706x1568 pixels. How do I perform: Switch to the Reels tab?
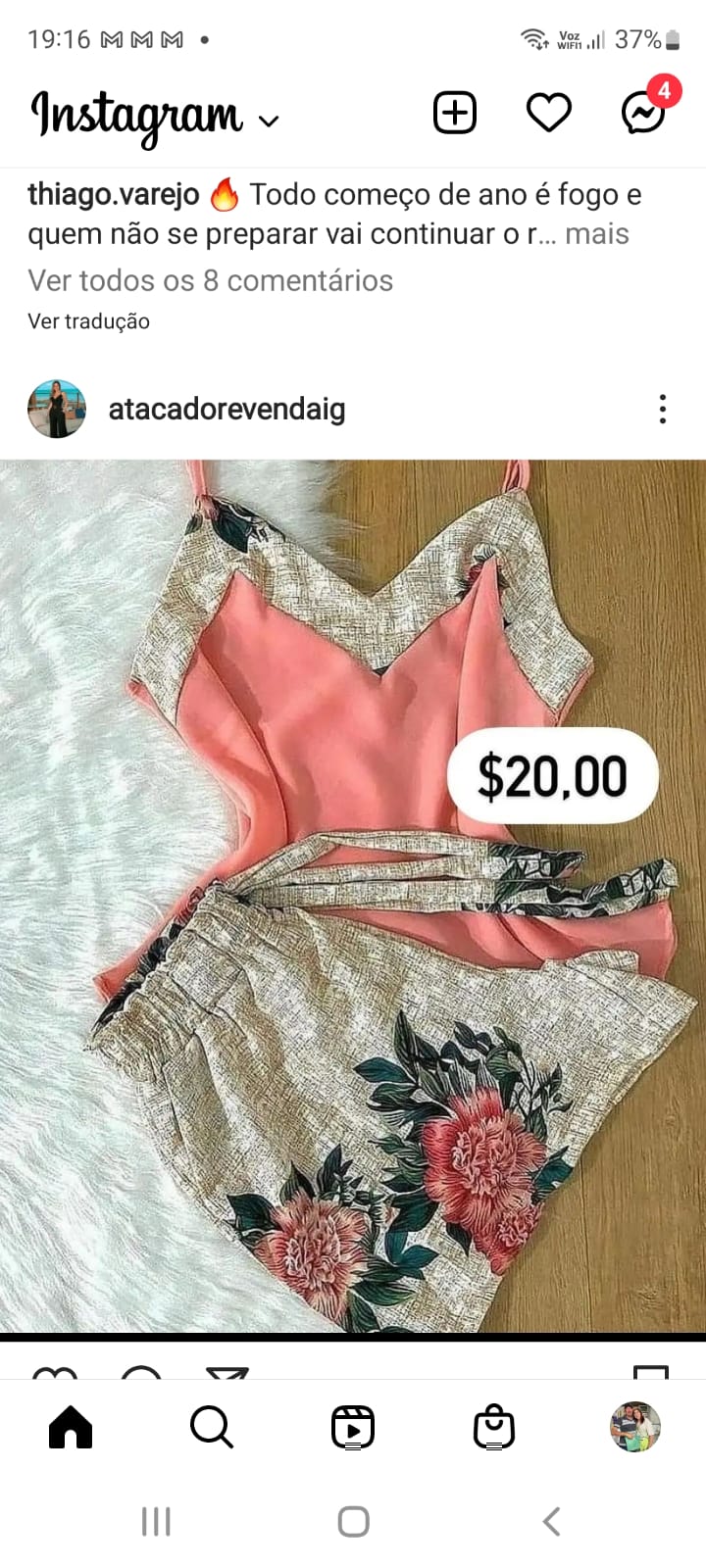[x=353, y=1427]
